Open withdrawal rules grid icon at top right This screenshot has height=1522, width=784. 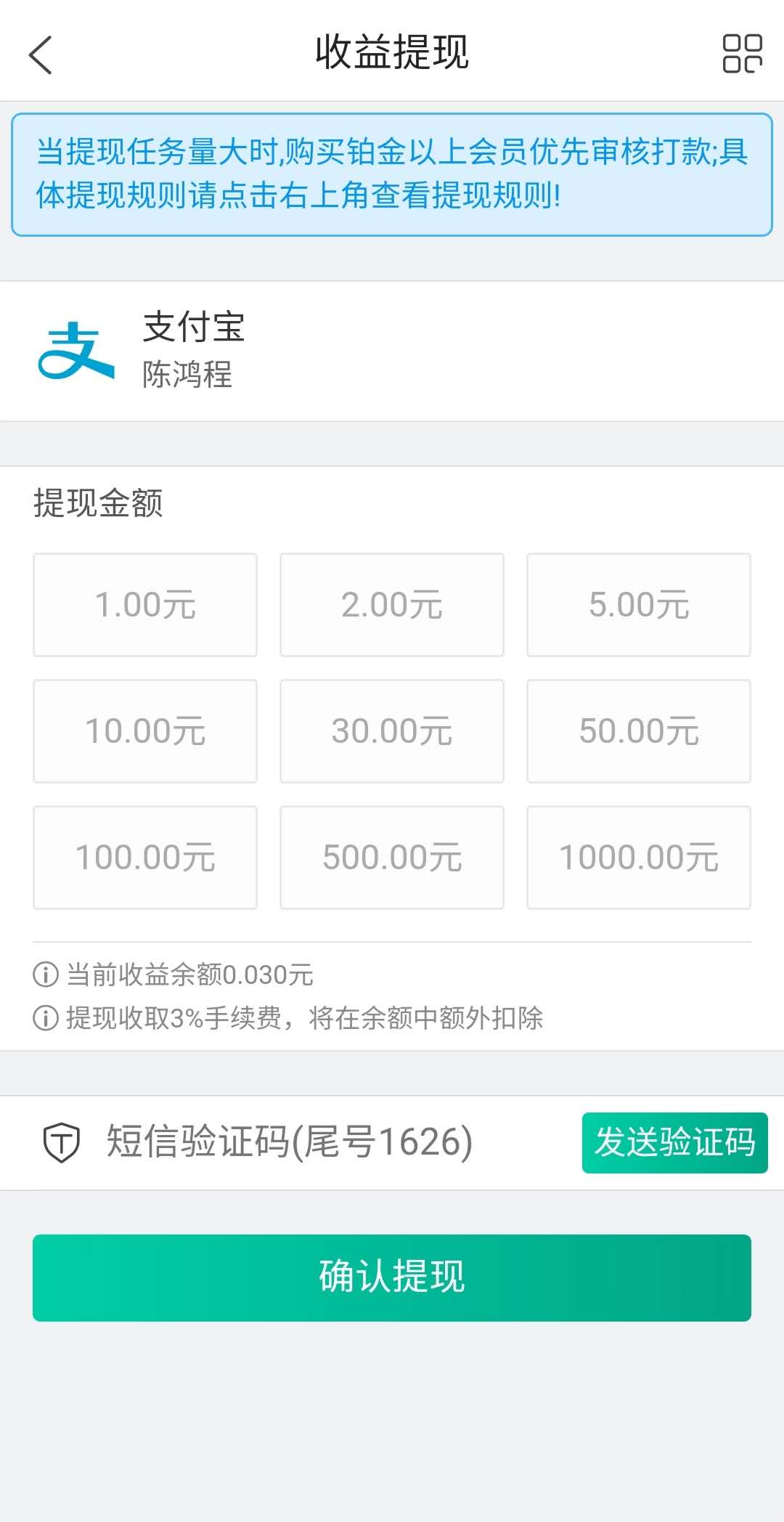point(742,54)
